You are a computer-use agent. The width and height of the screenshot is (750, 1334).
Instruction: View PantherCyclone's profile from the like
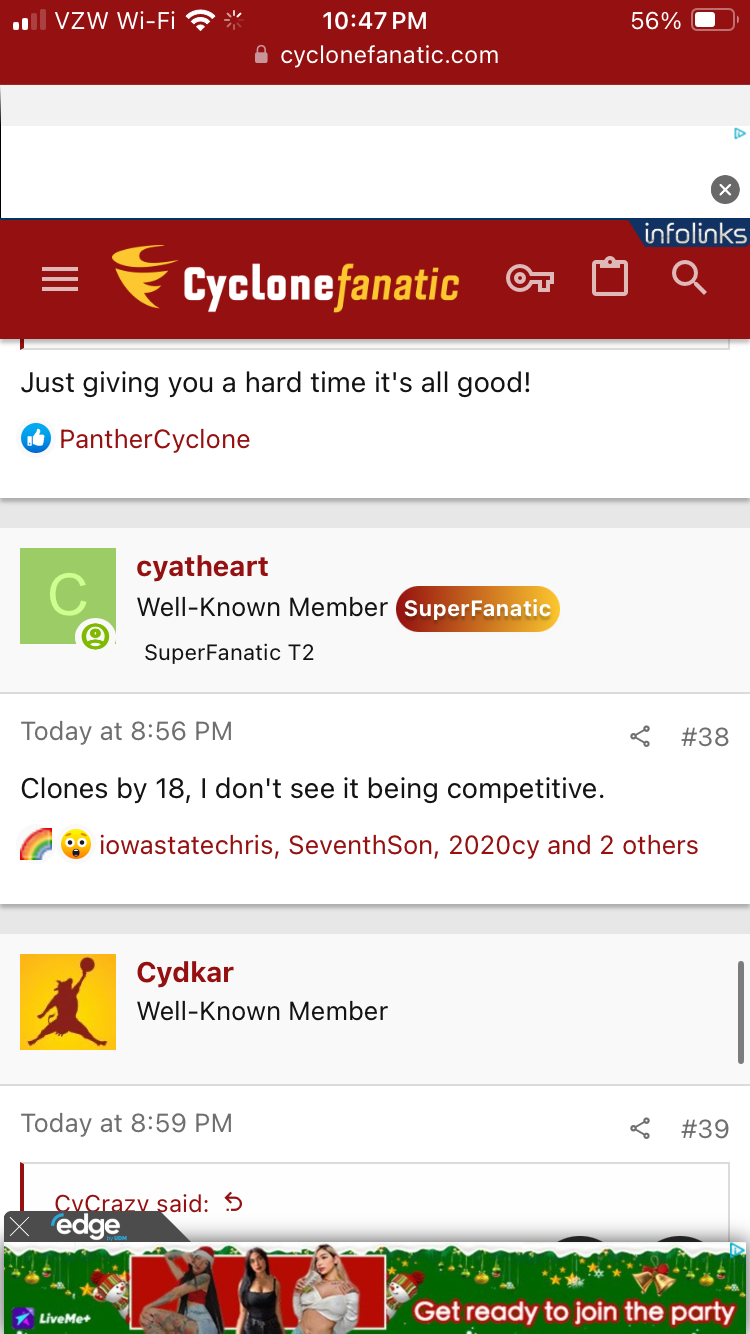click(x=154, y=439)
